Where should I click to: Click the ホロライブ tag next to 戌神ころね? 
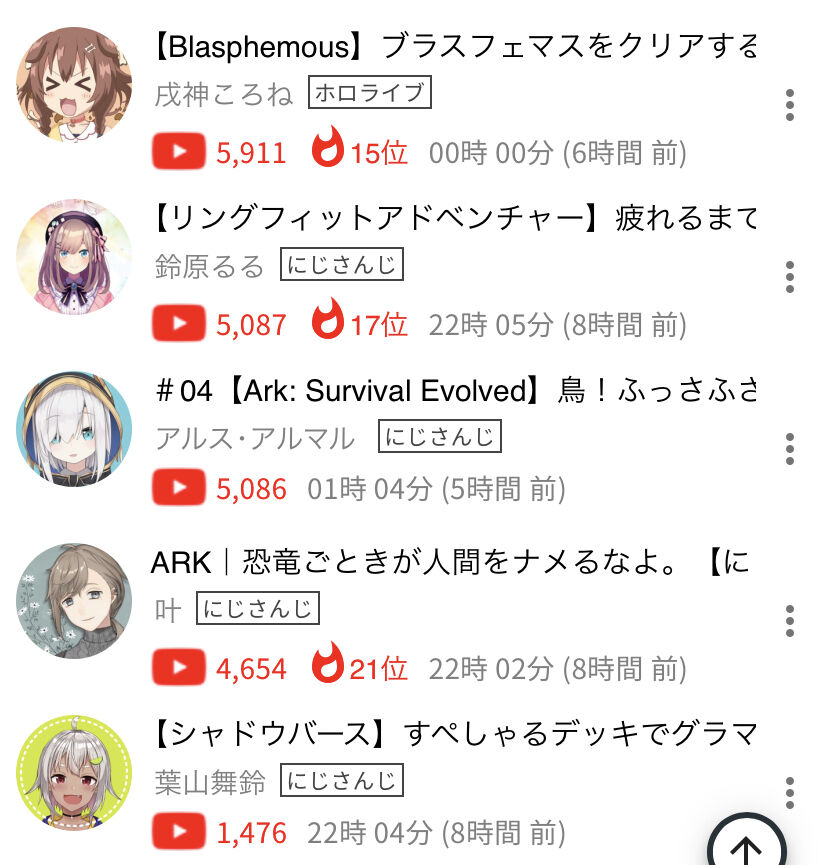tap(370, 96)
